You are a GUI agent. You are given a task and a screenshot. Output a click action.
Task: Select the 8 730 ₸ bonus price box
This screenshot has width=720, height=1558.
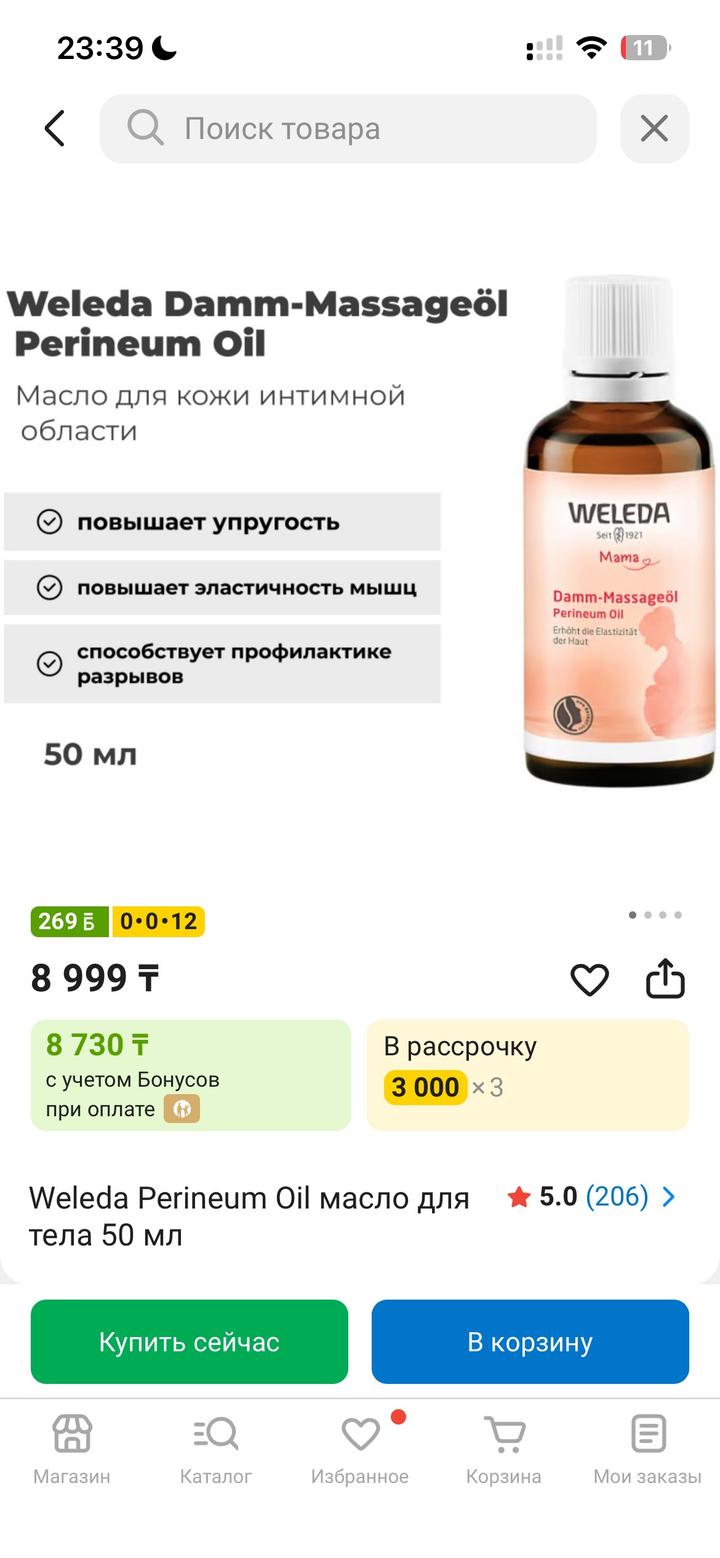tap(190, 1075)
